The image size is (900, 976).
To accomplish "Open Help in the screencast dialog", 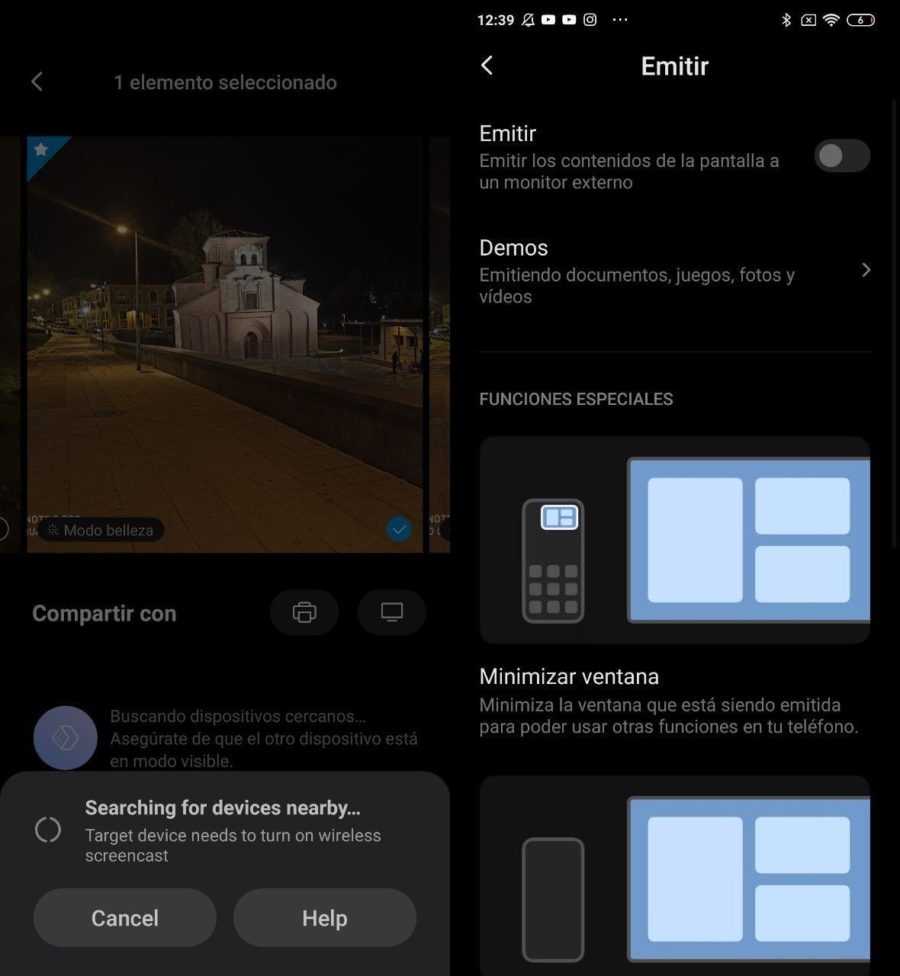I will 324,917.
